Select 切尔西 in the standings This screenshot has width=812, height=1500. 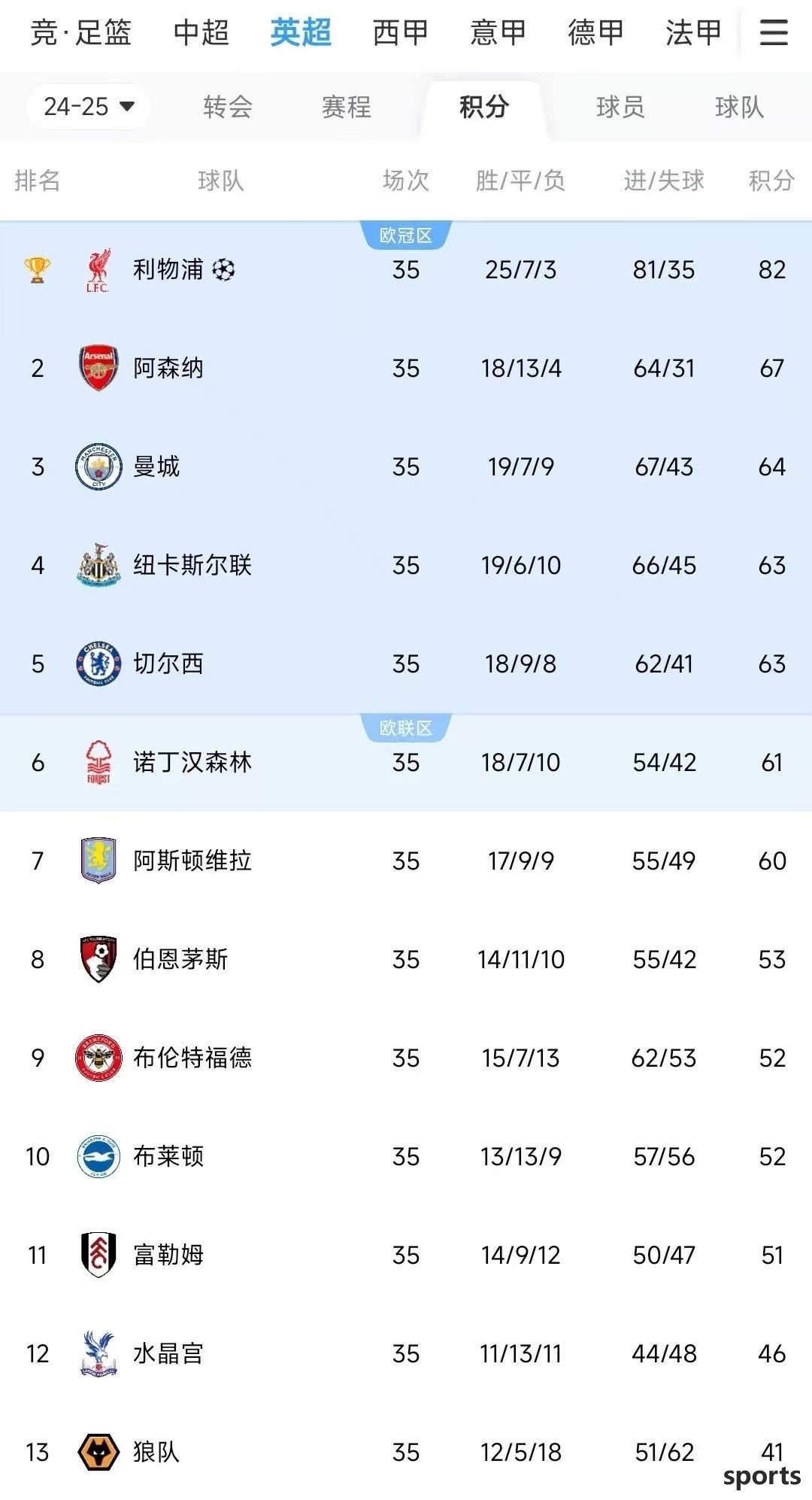click(x=406, y=664)
